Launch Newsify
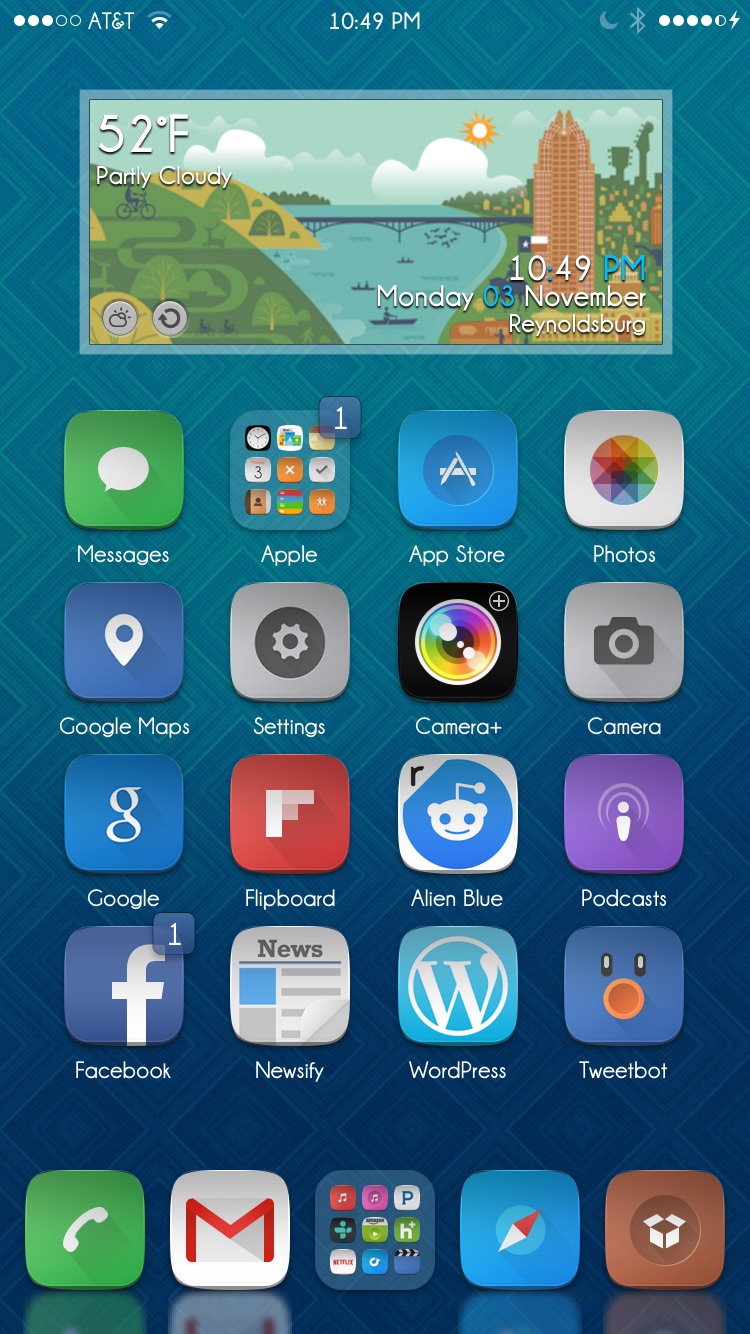This screenshot has height=1334, width=750. [x=290, y=985]
